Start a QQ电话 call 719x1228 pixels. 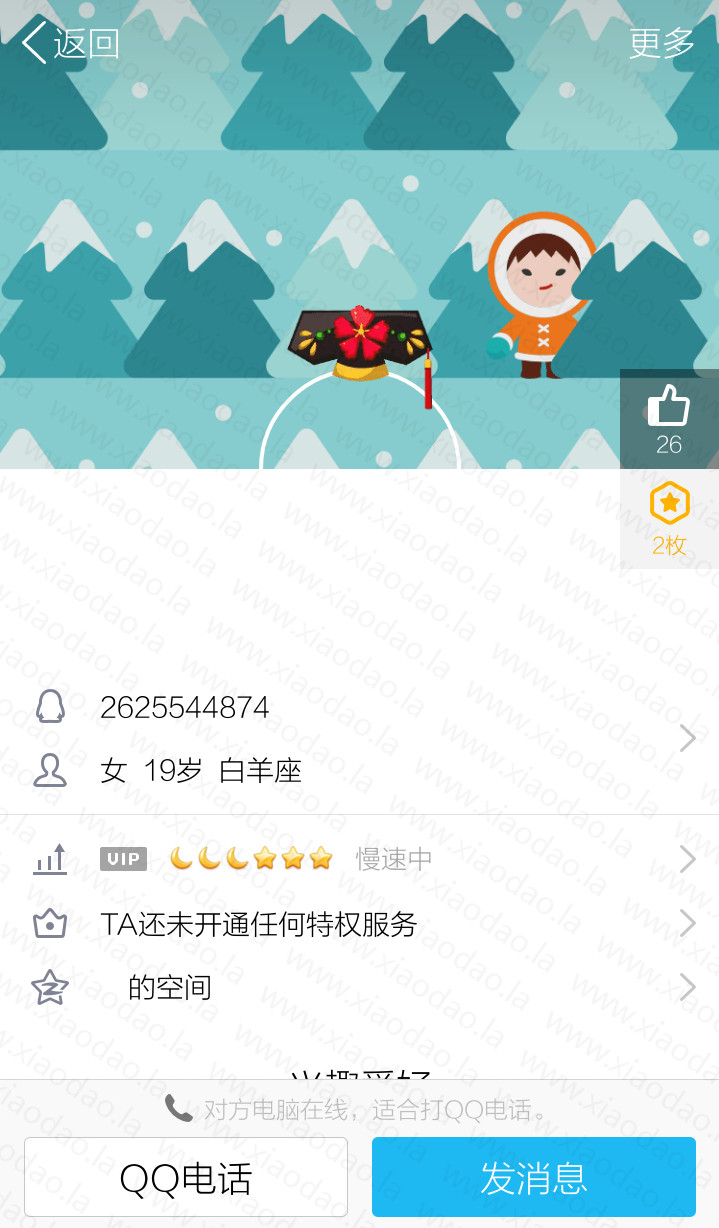186,1177
